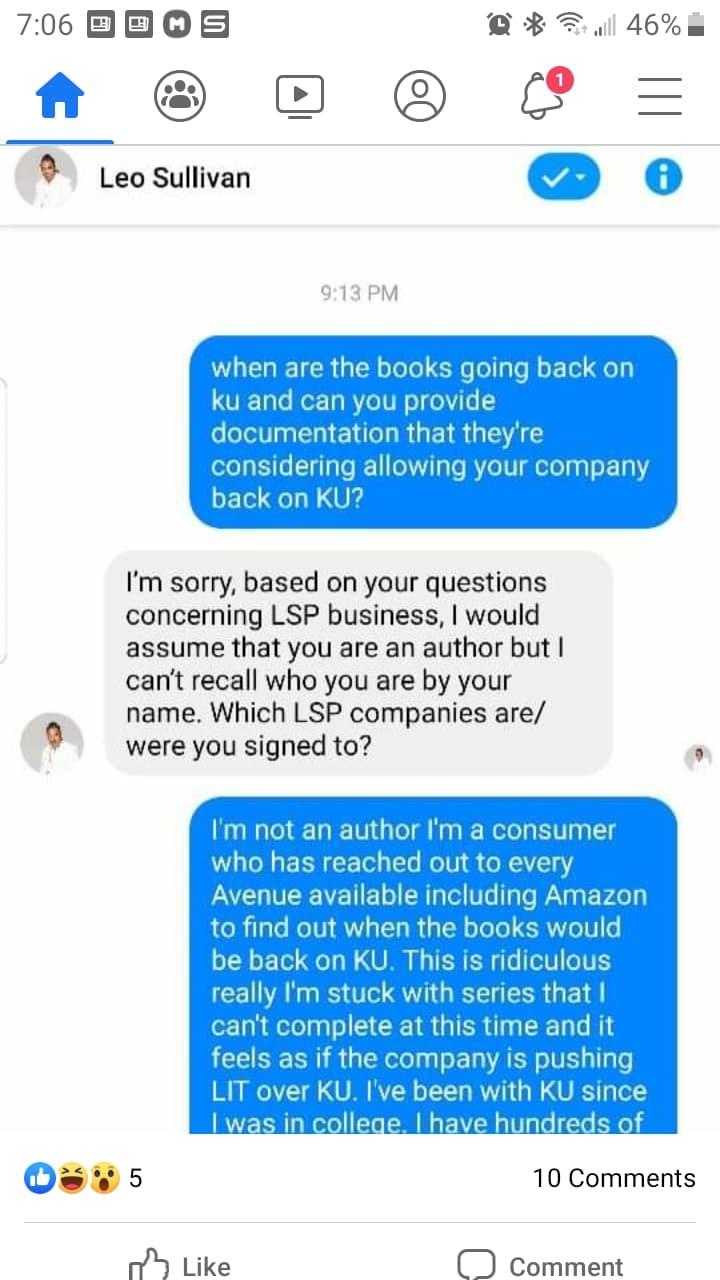
Task: Open the Groups tab
Action: (180, 97)
